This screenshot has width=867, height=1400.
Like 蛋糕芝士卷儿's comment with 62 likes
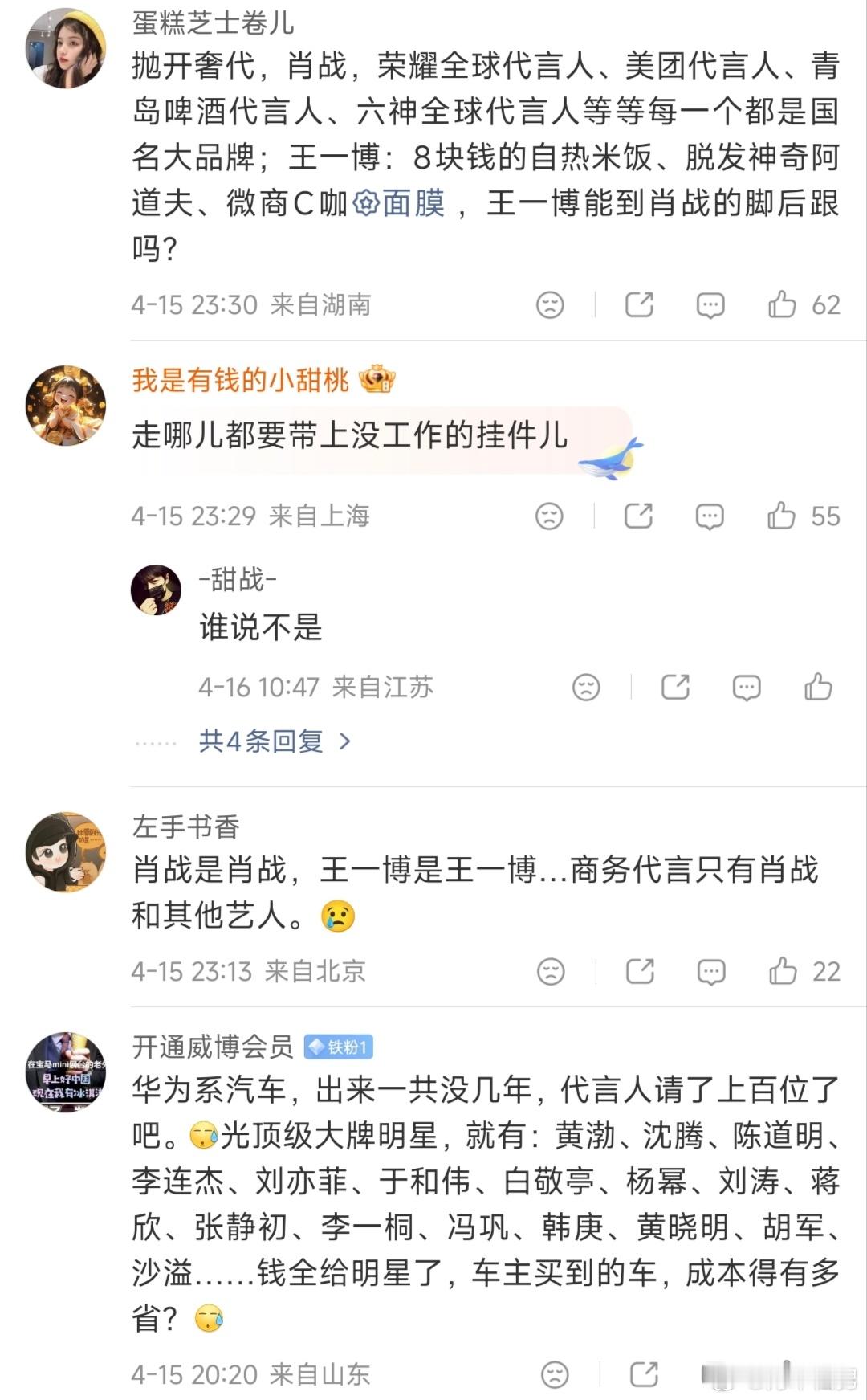[x=783, y=304]
